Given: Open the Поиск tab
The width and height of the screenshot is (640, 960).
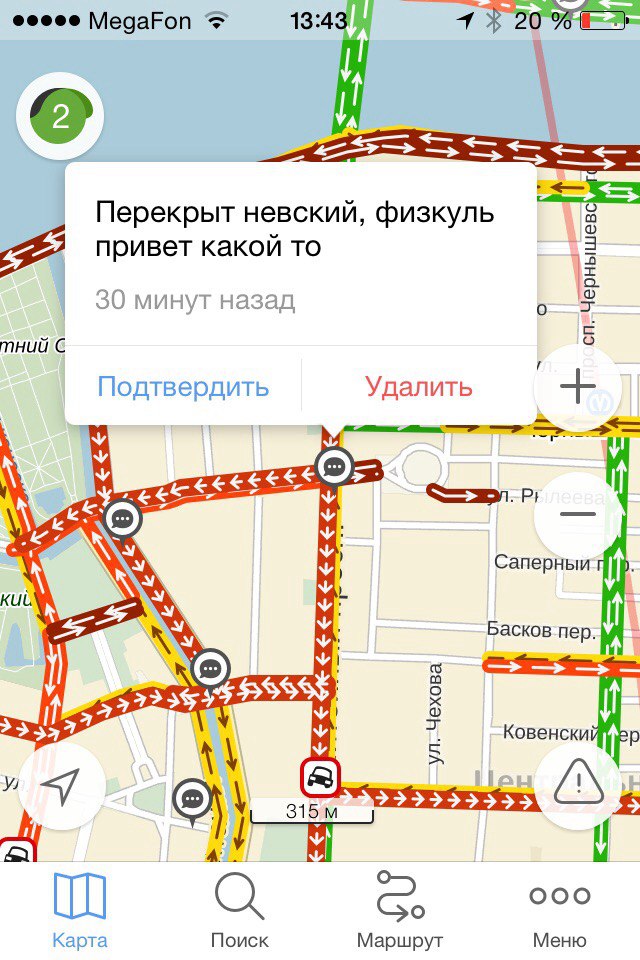Looking at the screenshot, I should pyautogui.click(x=240, y=910).
